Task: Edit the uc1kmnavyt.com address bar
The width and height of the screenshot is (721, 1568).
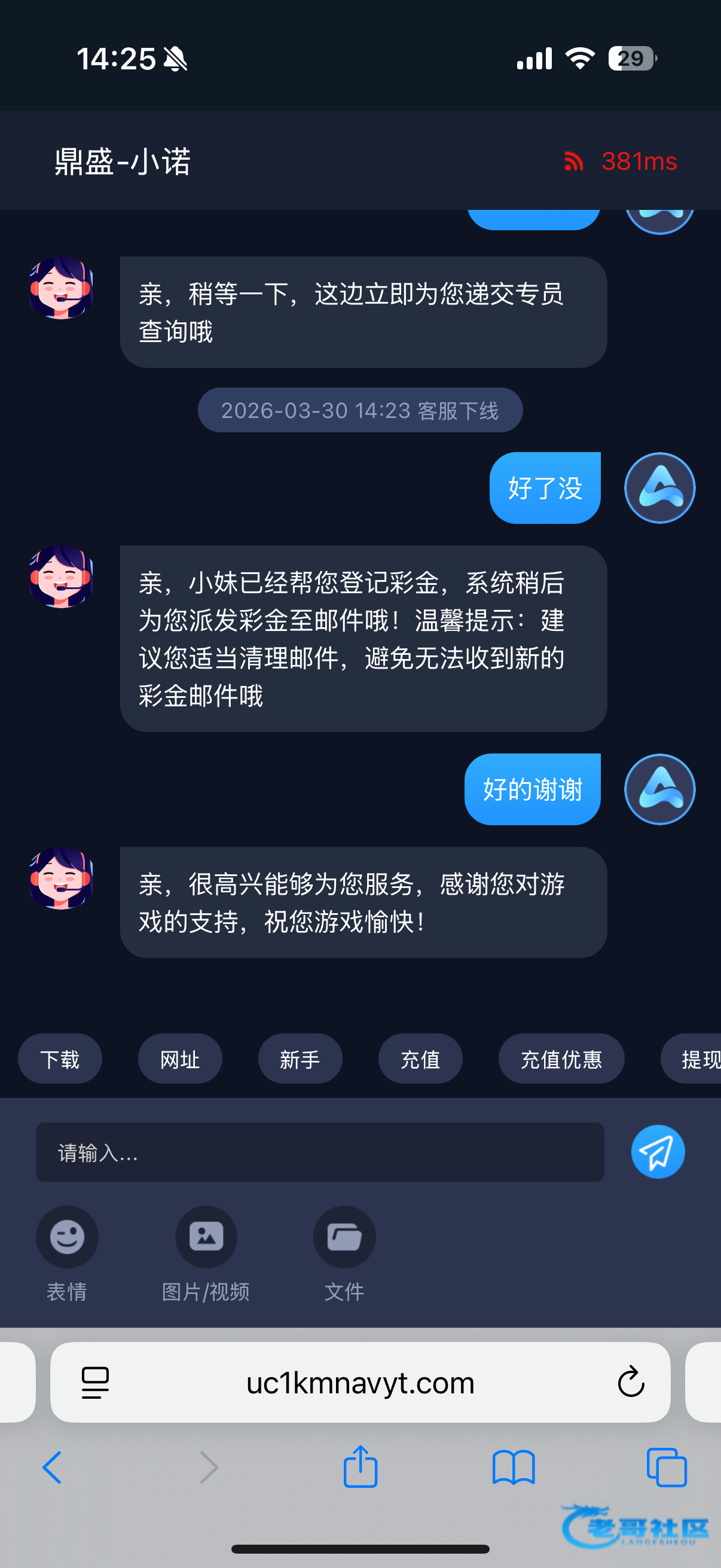Action: [360, 1383]
